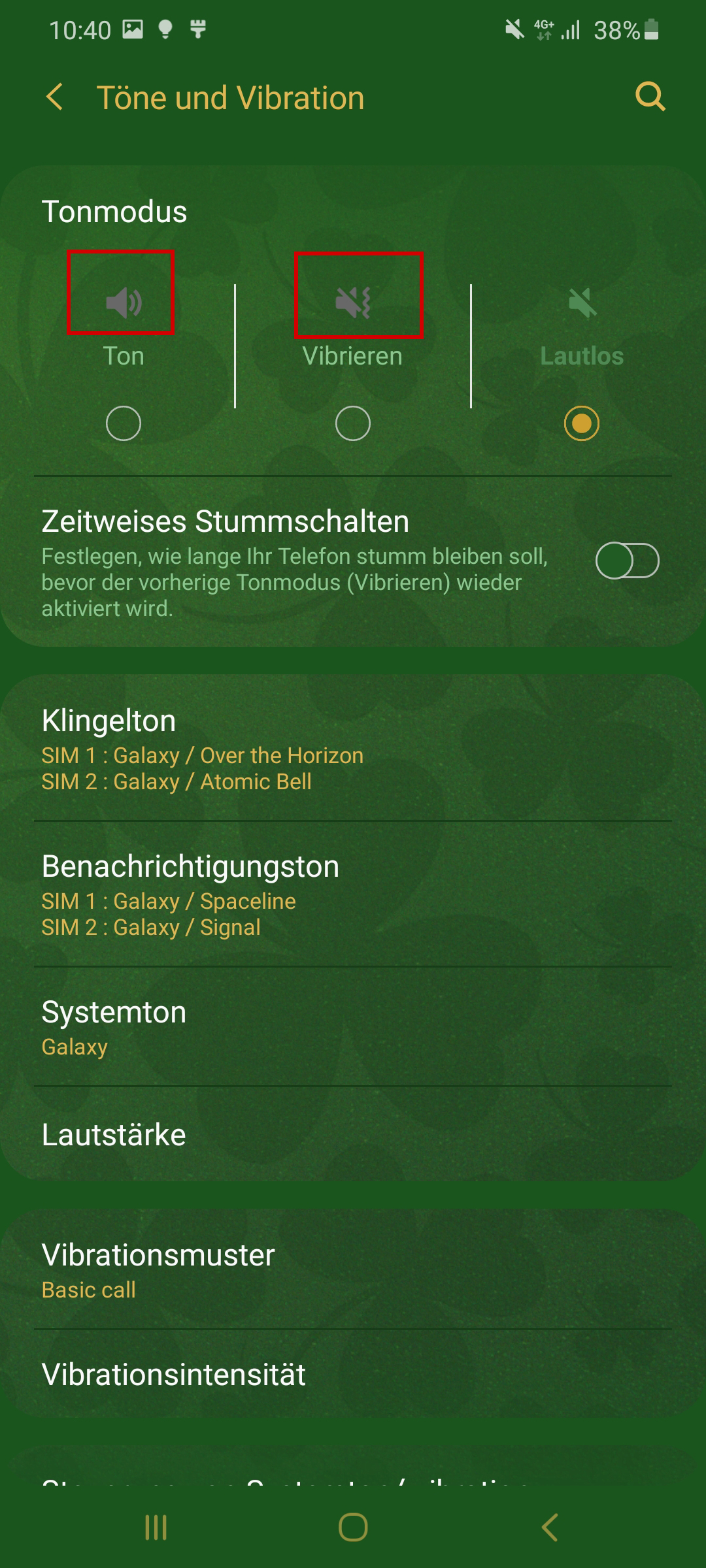Screen dimensions: 706x1568
Task: Open Benachrichtigungston settings
Action: (x=353, y=895)
